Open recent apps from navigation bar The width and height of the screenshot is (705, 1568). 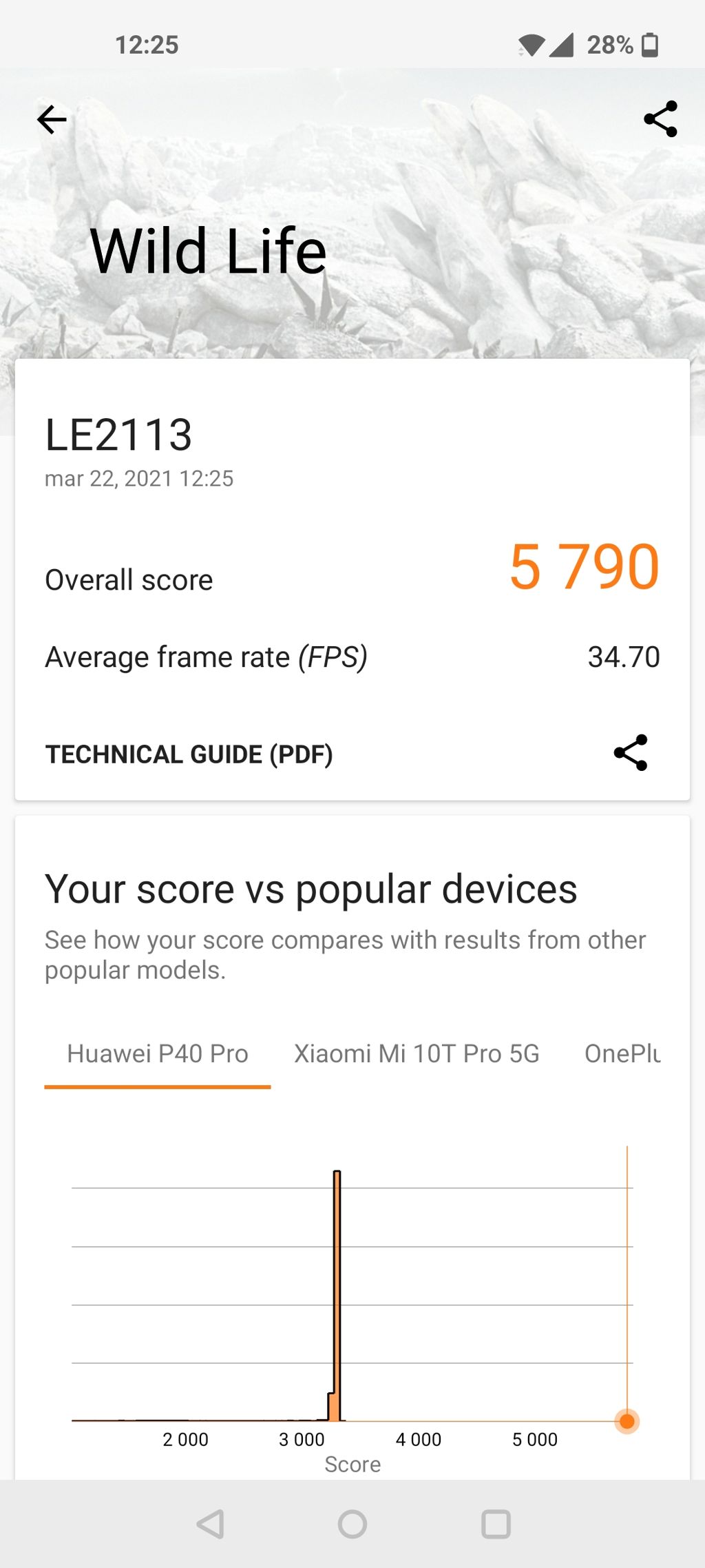pyautogui.click(x=496, y=1524)
